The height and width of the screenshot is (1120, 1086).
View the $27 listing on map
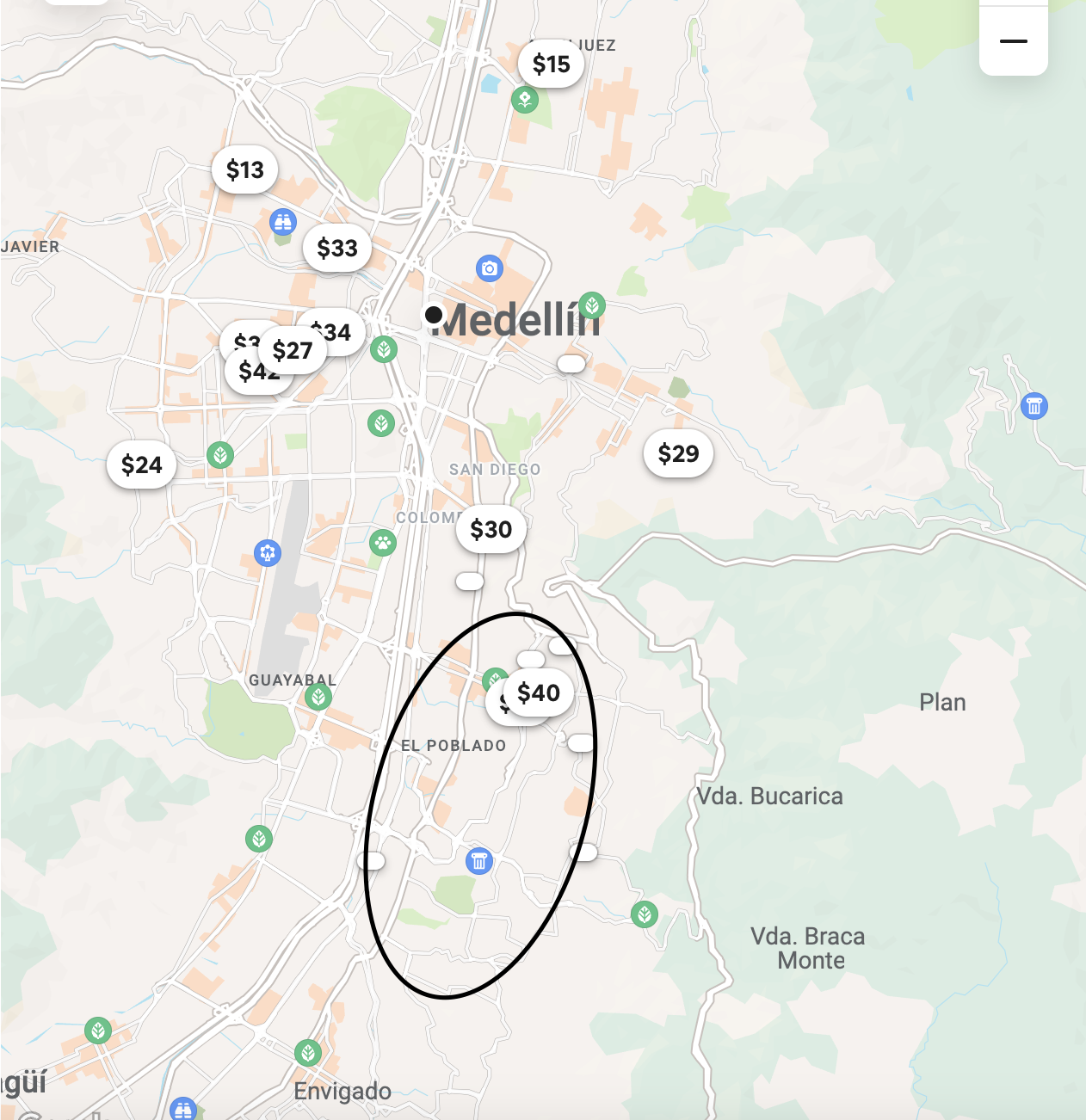[293, 350]
